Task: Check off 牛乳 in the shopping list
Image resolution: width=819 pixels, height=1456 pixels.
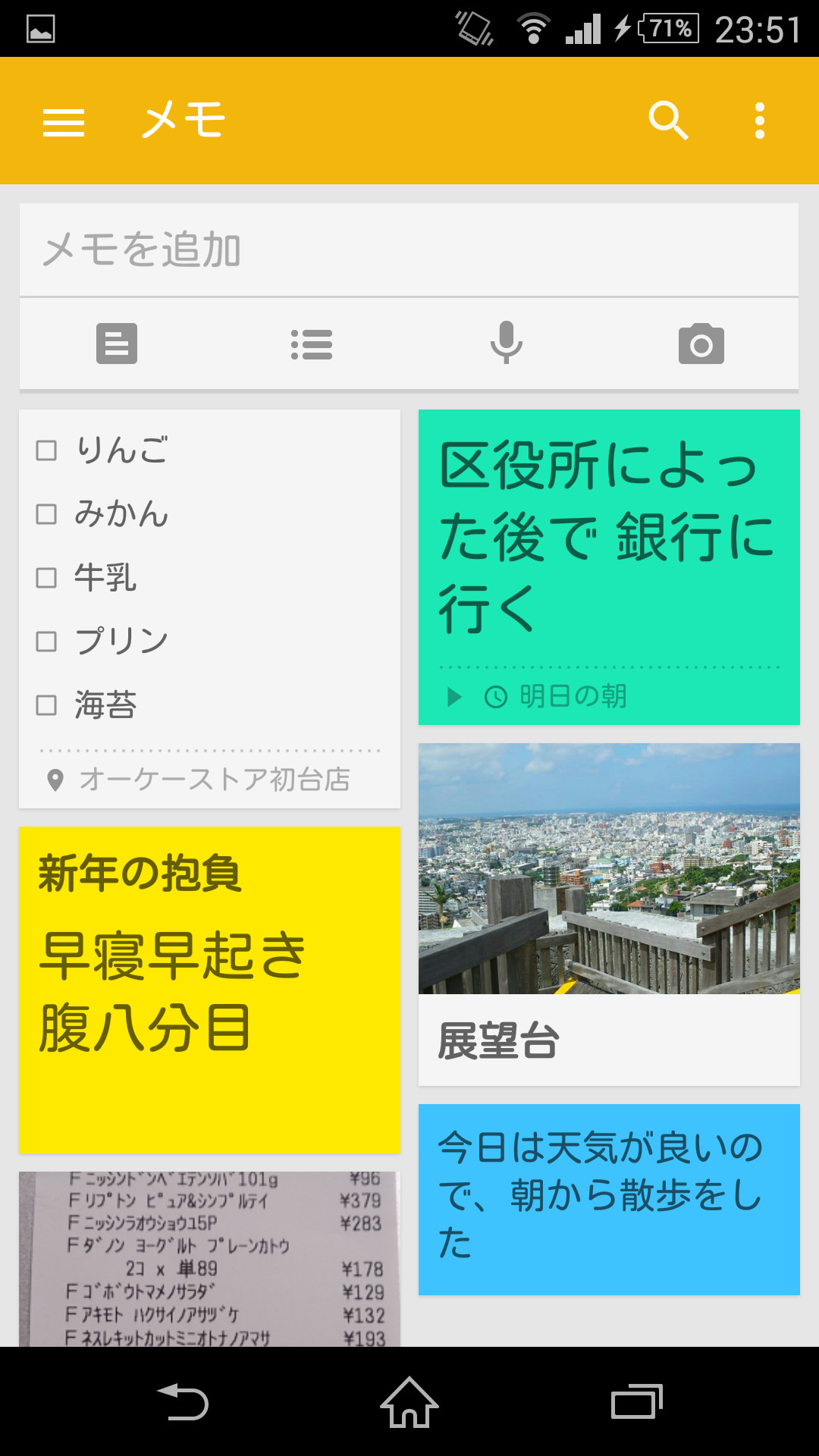Action: click(46, 577)
